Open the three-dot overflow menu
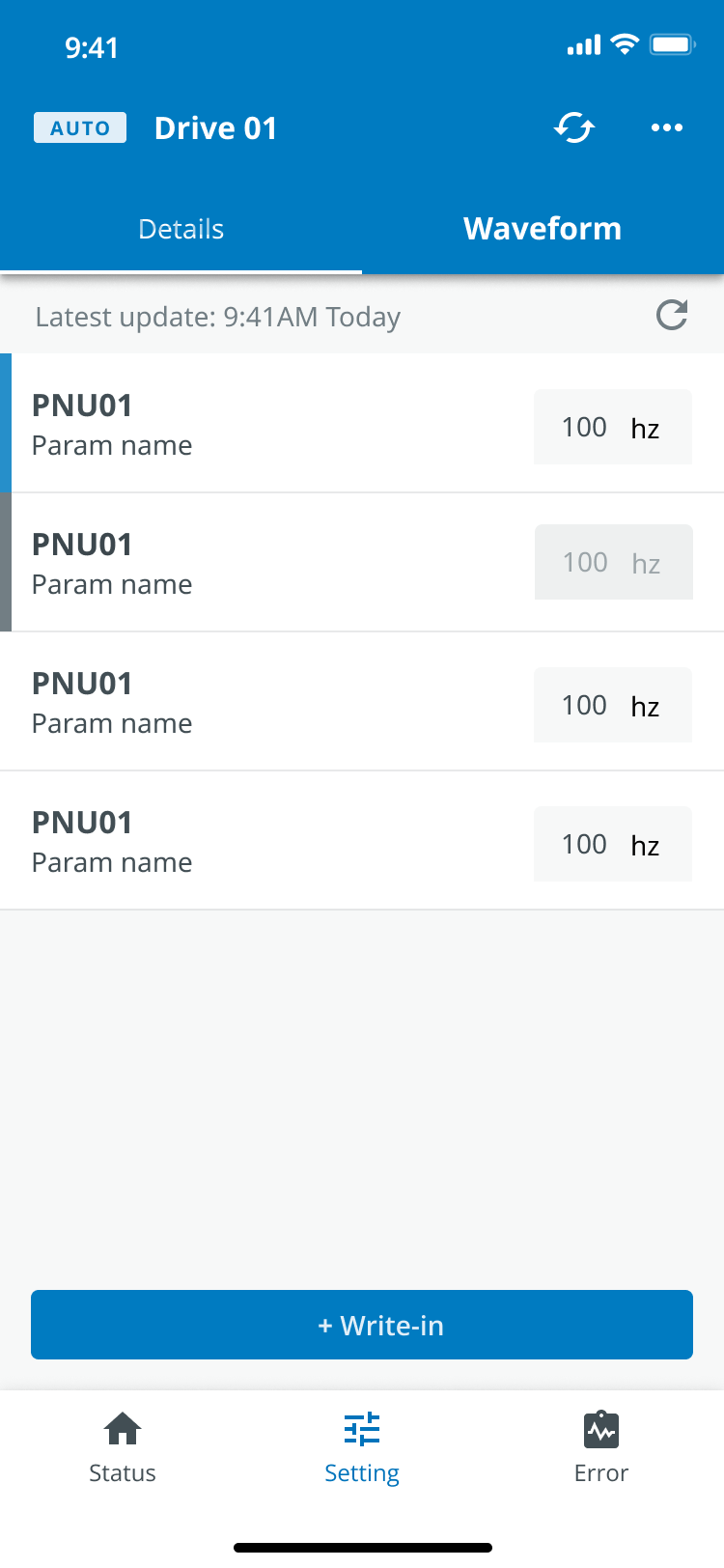This screenshot has height=1568, width=724. click(x=667, y=127)
